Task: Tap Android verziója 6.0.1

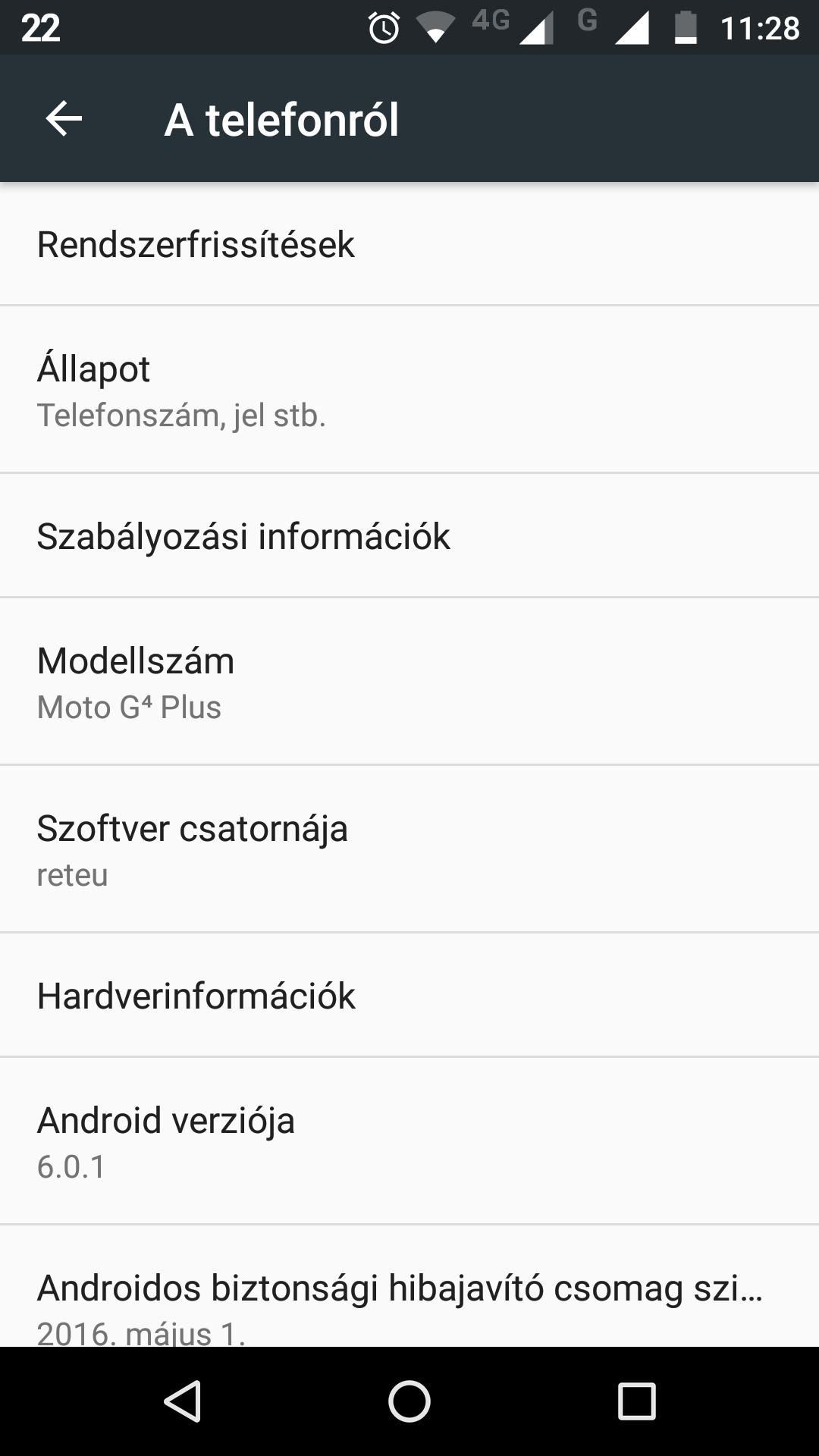Action: pos(409,1141)
